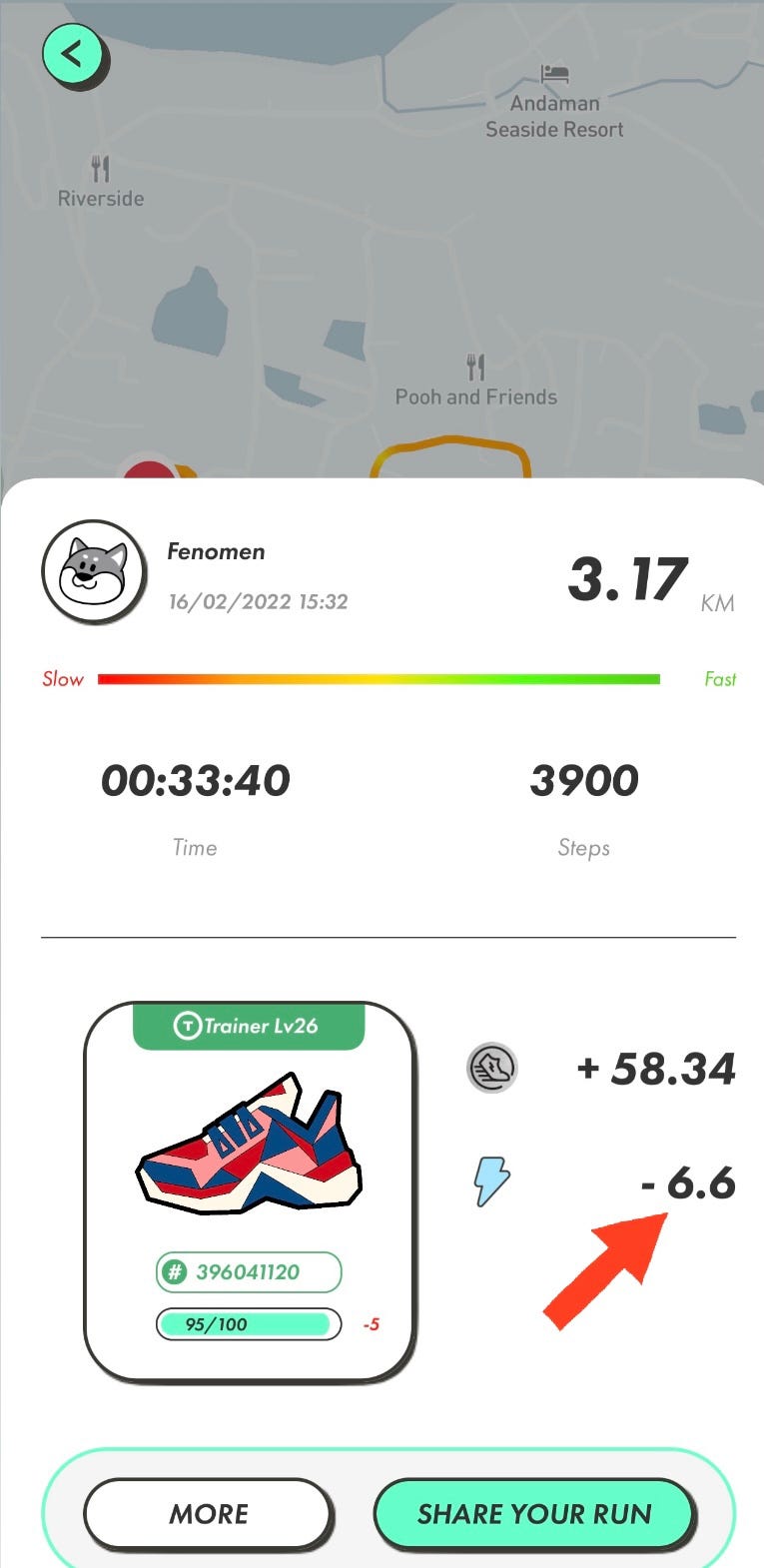The width and height of the screenshot is (764, 1568).
Task: Tap SHARE YOUR RUN
Action: 533,1514
